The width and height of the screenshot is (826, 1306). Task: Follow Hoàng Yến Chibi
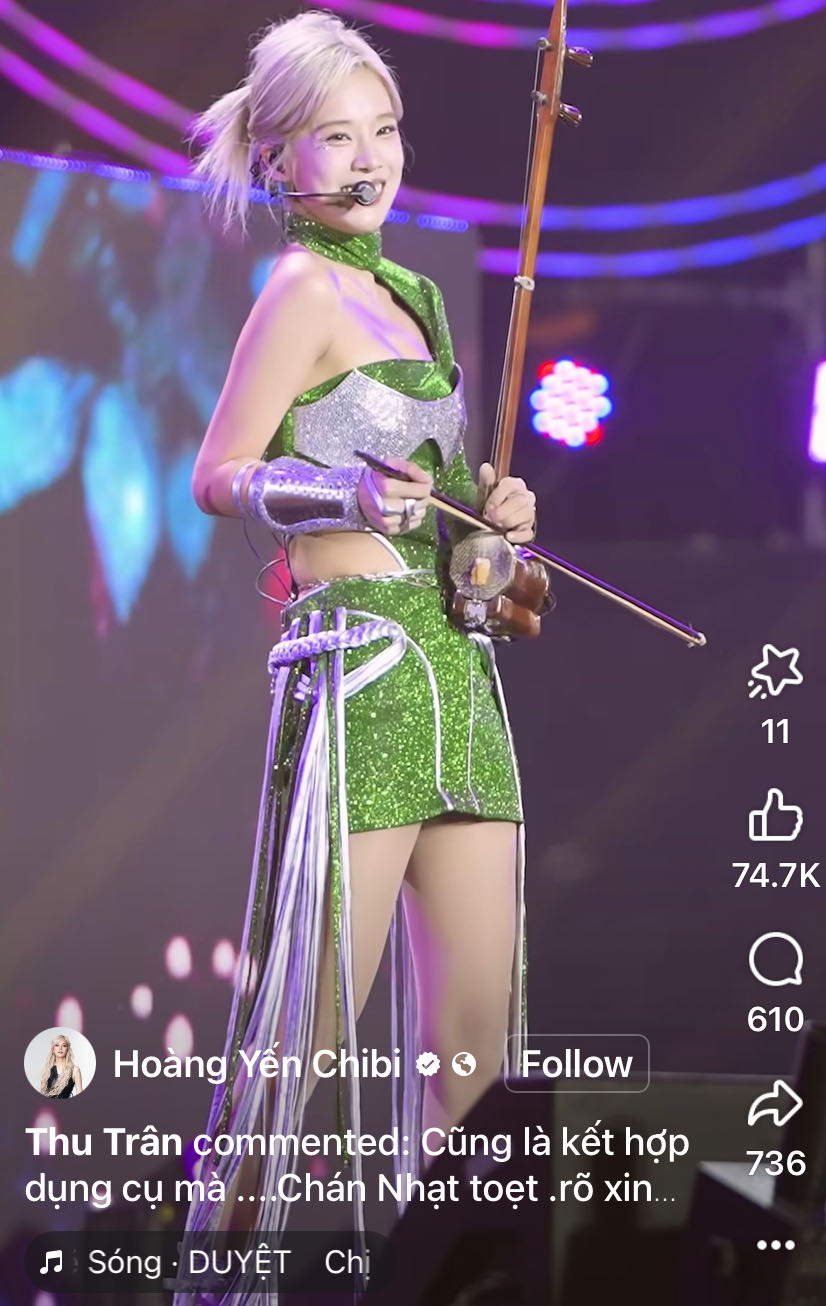576,1064
